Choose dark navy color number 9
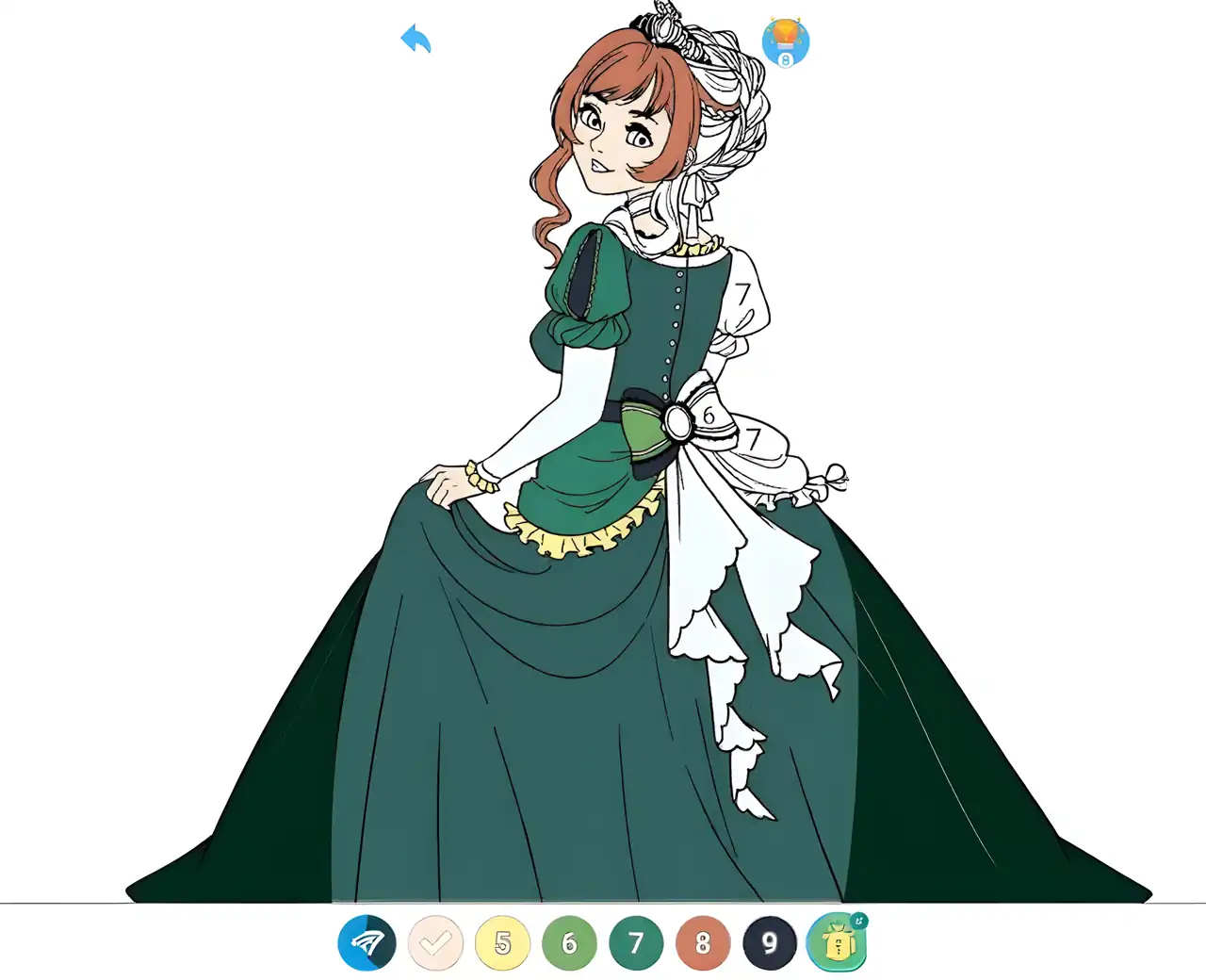The width and height of the screenshot is (1206, 980). tap(770, 942)
